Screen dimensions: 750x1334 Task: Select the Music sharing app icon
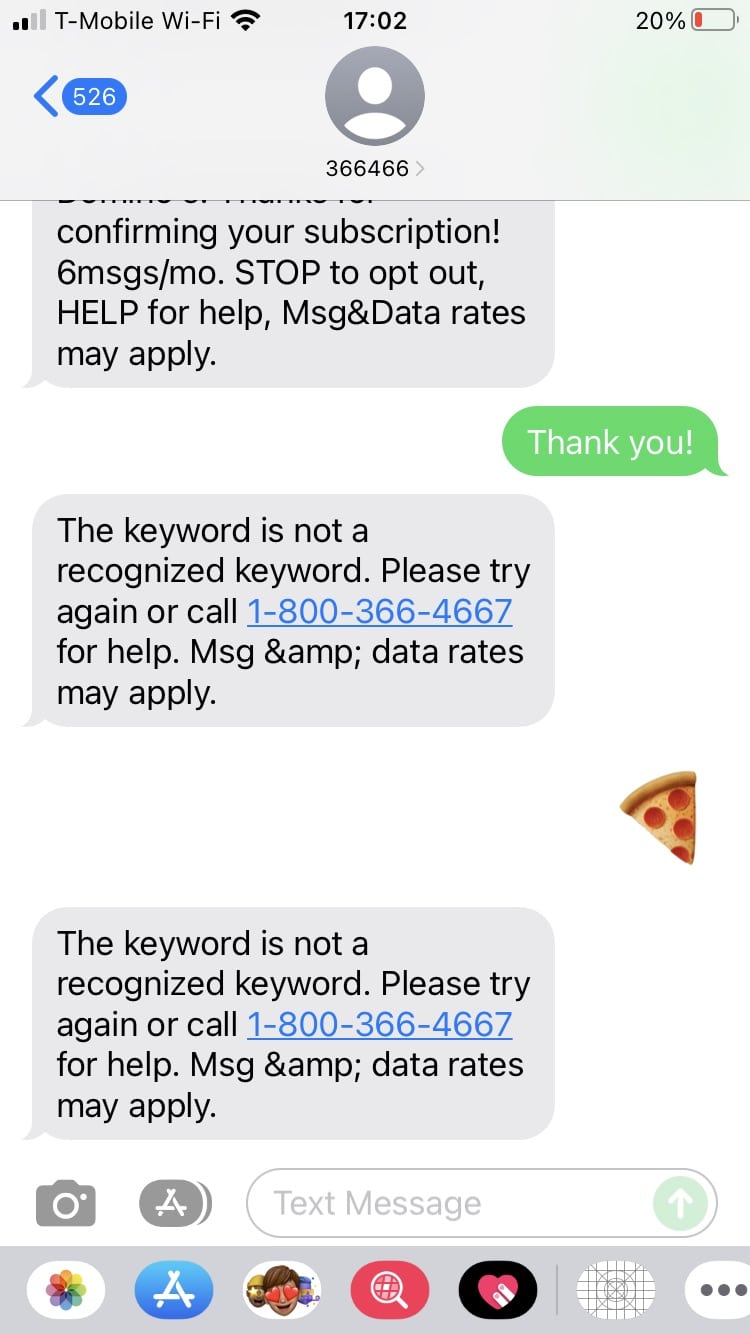point(497,1290)
